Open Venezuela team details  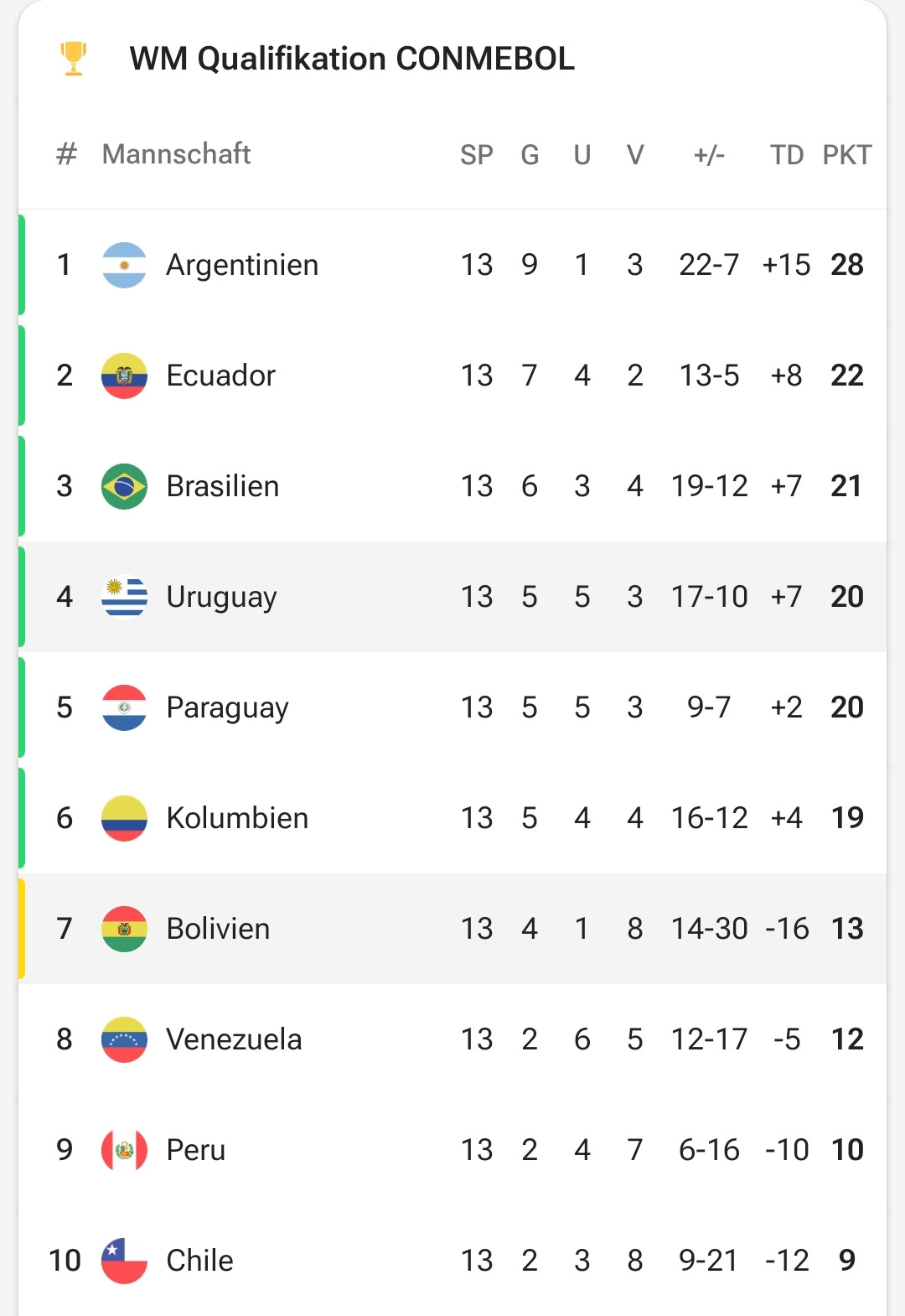[234, 1039]
